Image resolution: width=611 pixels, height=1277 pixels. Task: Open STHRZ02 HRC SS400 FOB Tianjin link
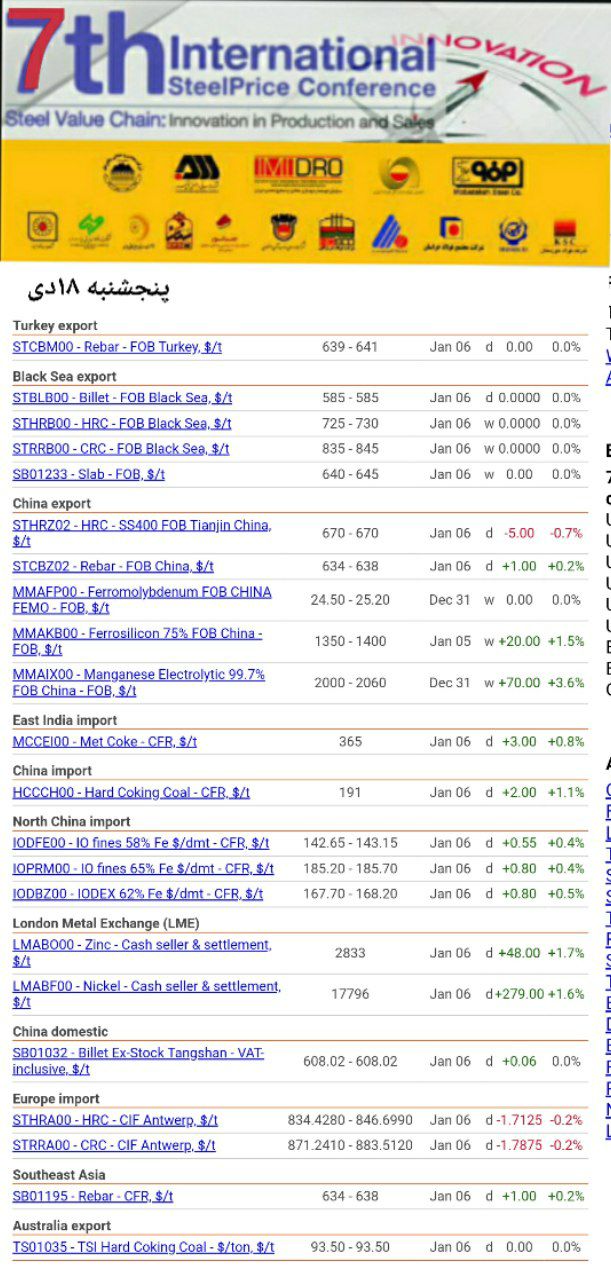click(x=142, y=533)
